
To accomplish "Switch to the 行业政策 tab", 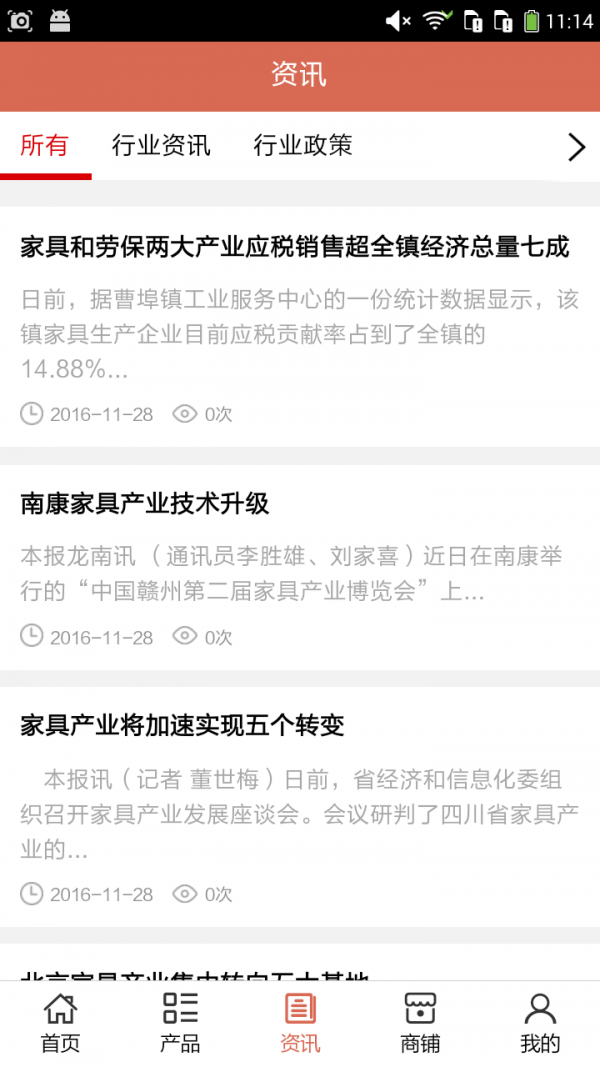I will (303, 146).
